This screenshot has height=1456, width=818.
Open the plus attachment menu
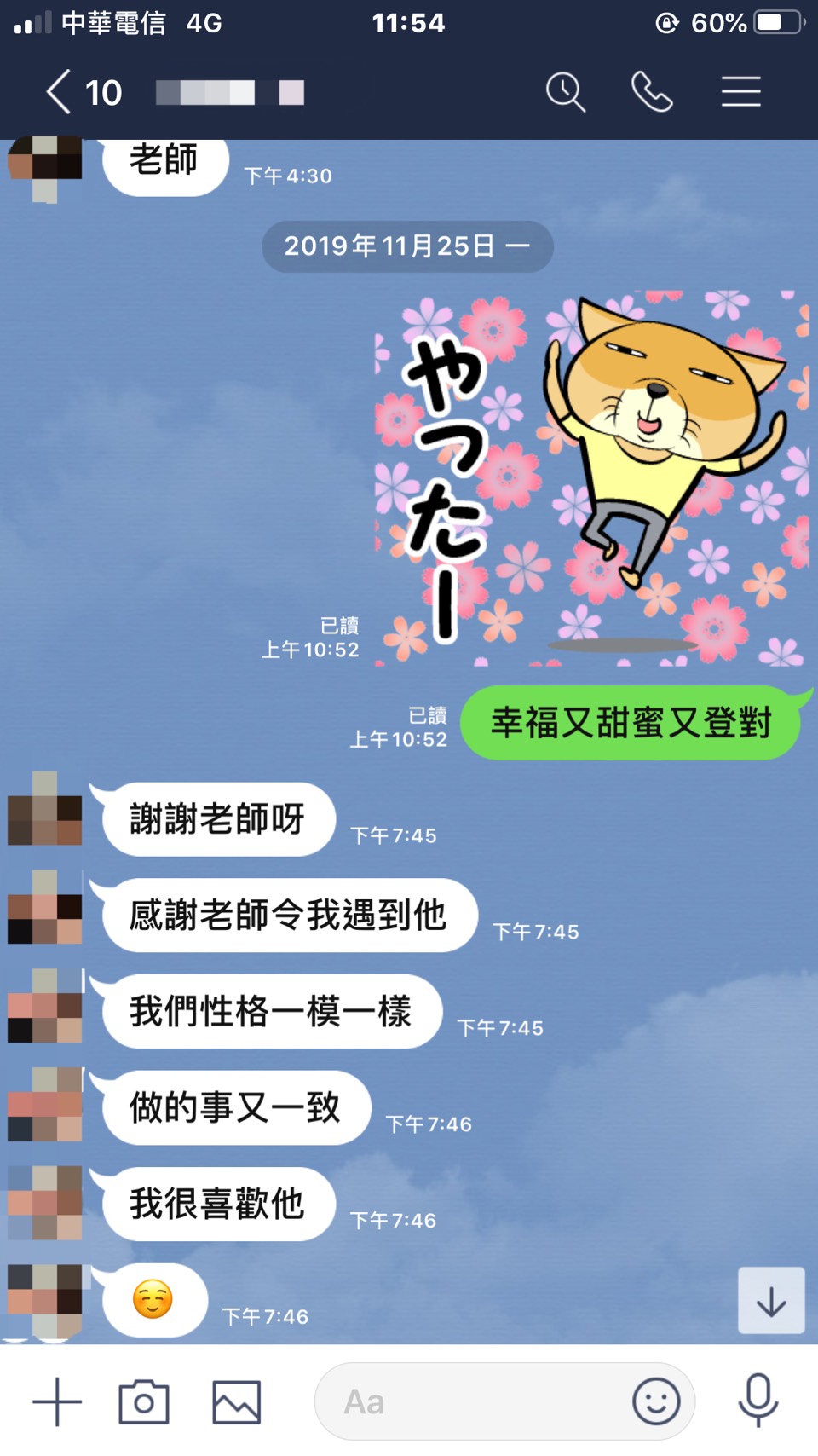pyautogui.click(x=57, y=1401)
